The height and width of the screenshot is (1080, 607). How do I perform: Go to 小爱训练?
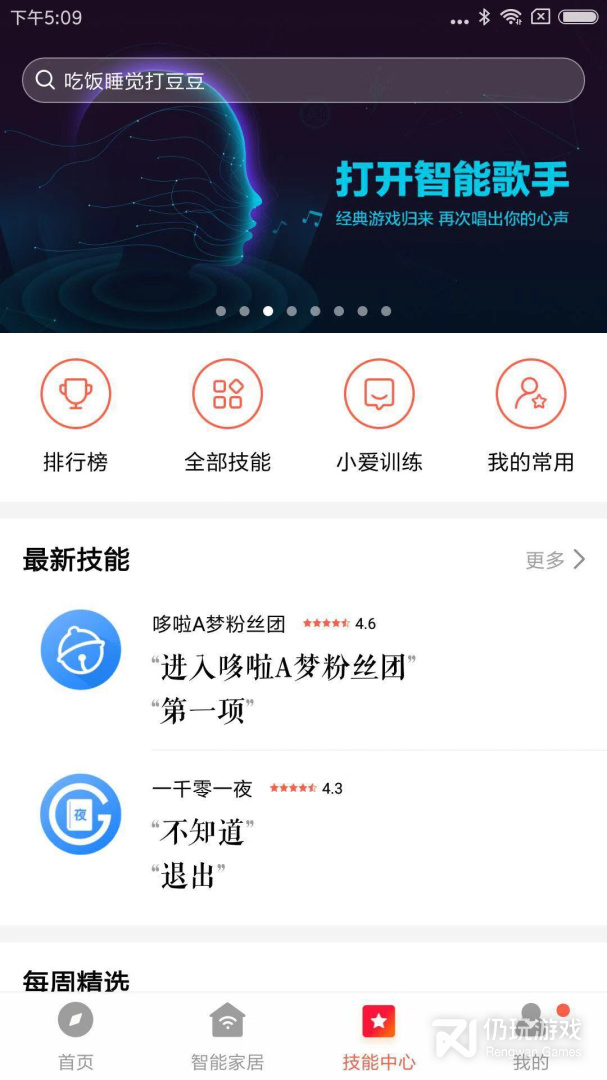[379, 415]
